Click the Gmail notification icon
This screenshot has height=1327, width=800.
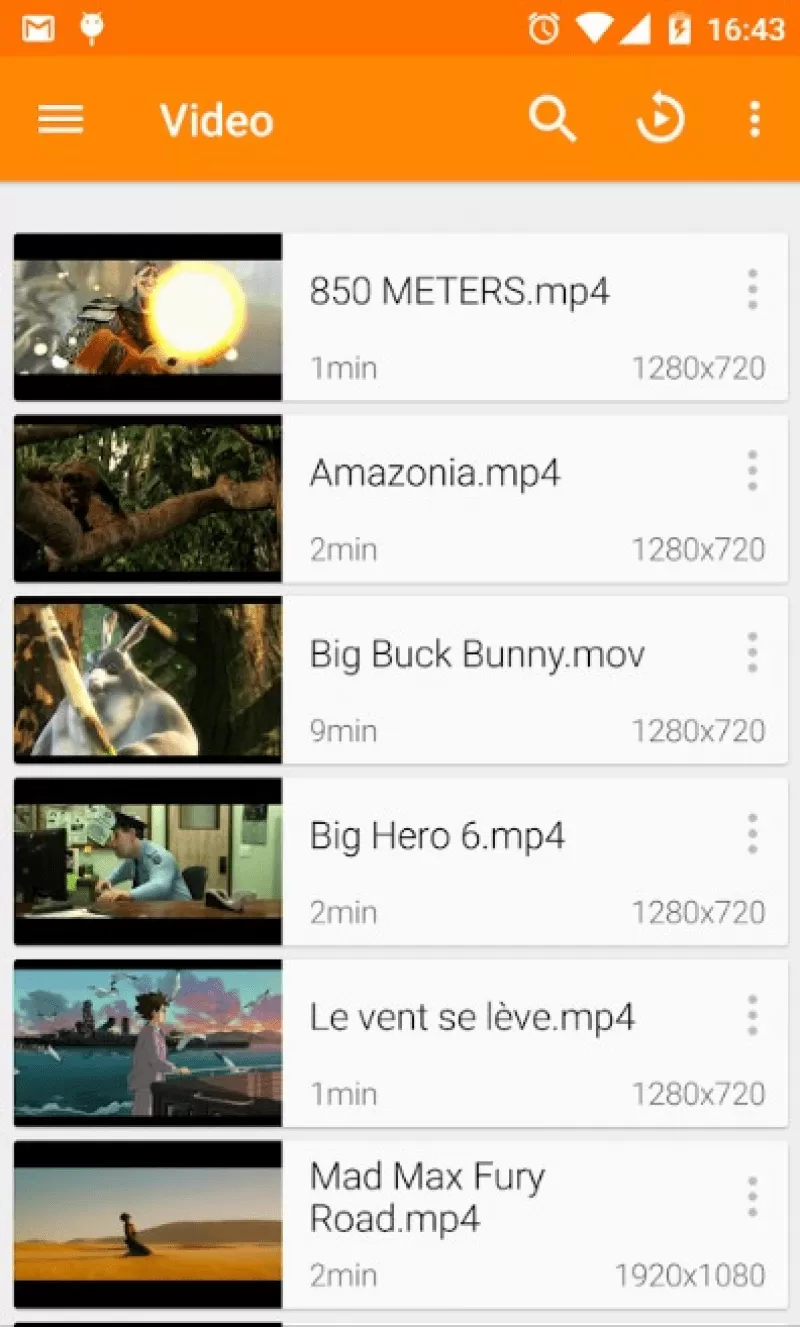coord(39,29)
